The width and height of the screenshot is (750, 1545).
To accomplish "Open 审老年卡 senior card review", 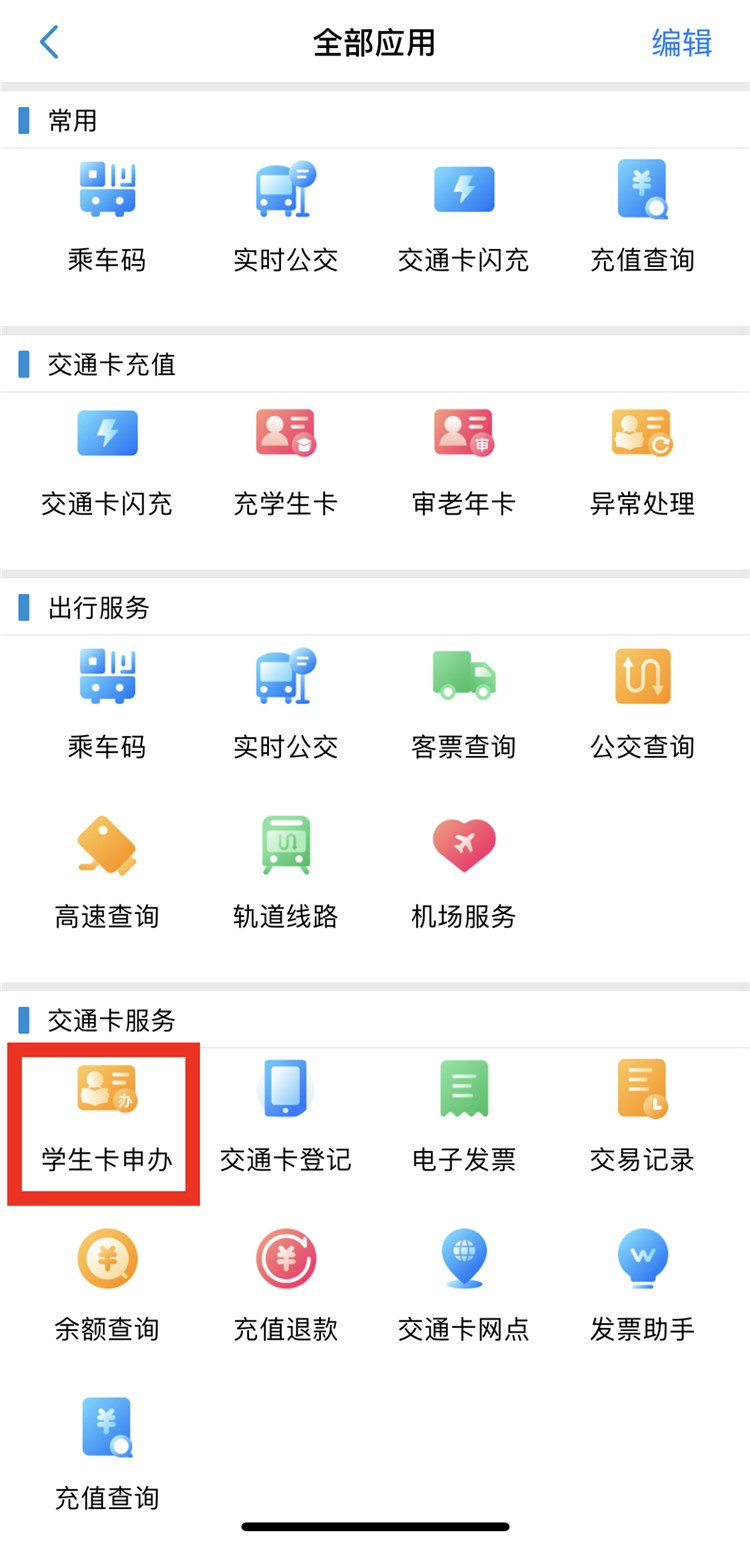I will (463, 460).
